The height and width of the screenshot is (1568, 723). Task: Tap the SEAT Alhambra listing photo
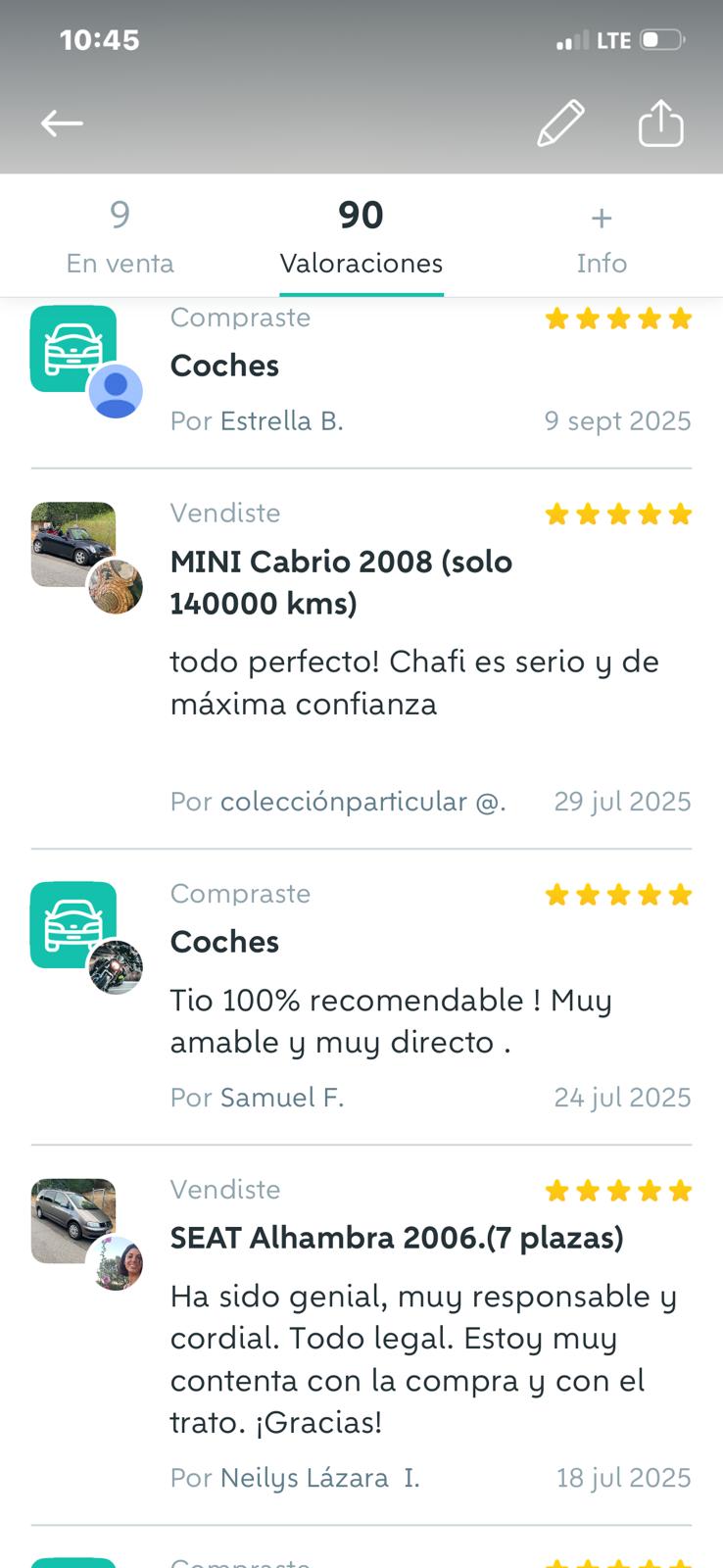72,1220
